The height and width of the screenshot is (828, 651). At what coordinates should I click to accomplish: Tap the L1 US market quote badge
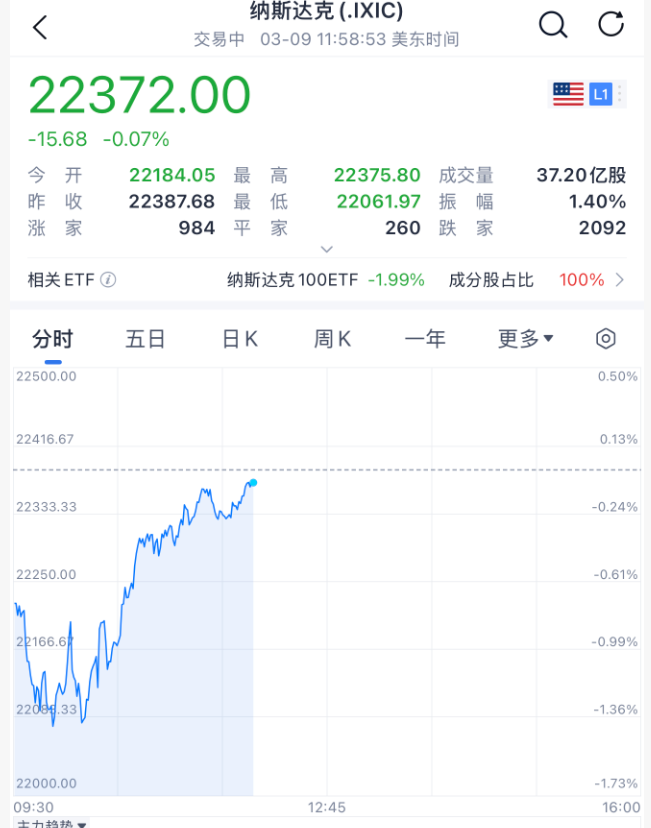[600, 95]
